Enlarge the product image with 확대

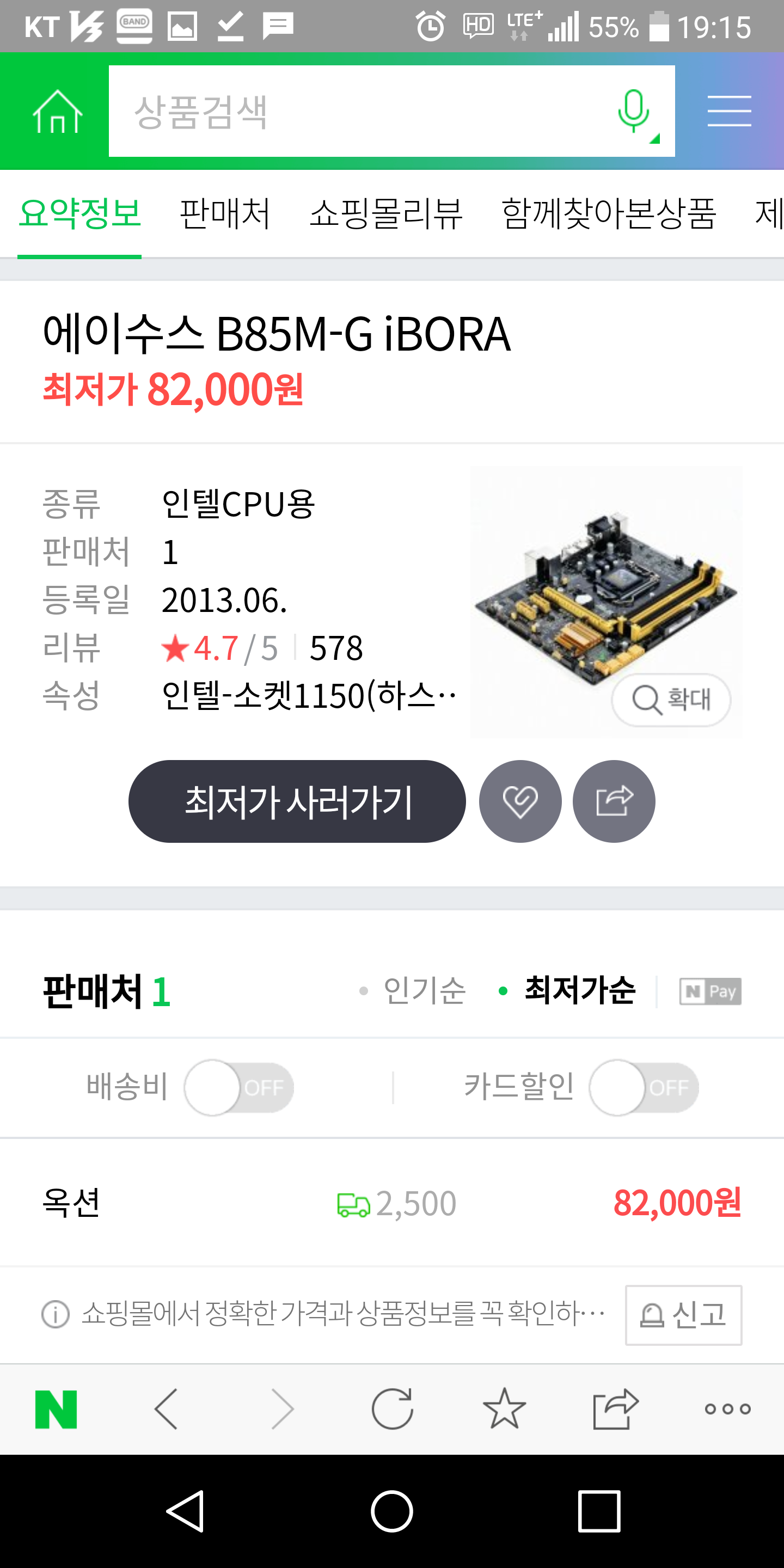671,700
